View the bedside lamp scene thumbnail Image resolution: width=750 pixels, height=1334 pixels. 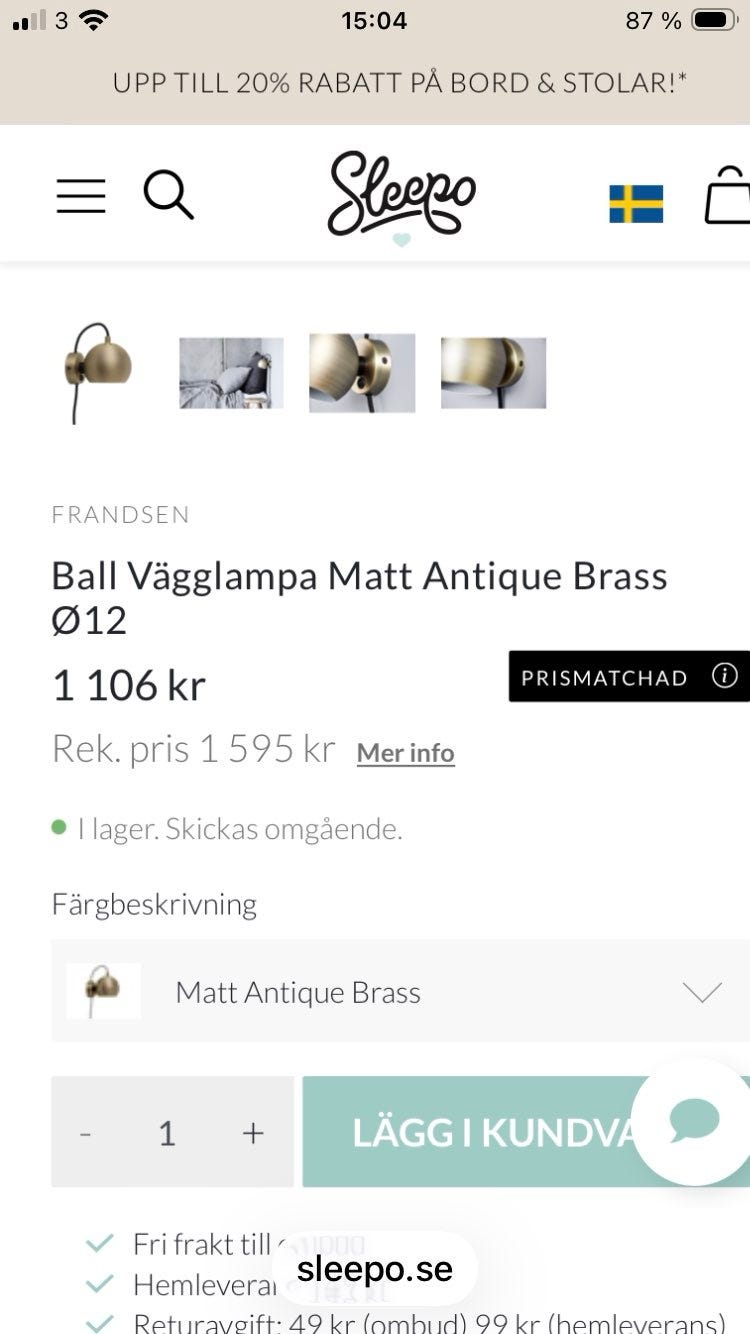[230, 372]
